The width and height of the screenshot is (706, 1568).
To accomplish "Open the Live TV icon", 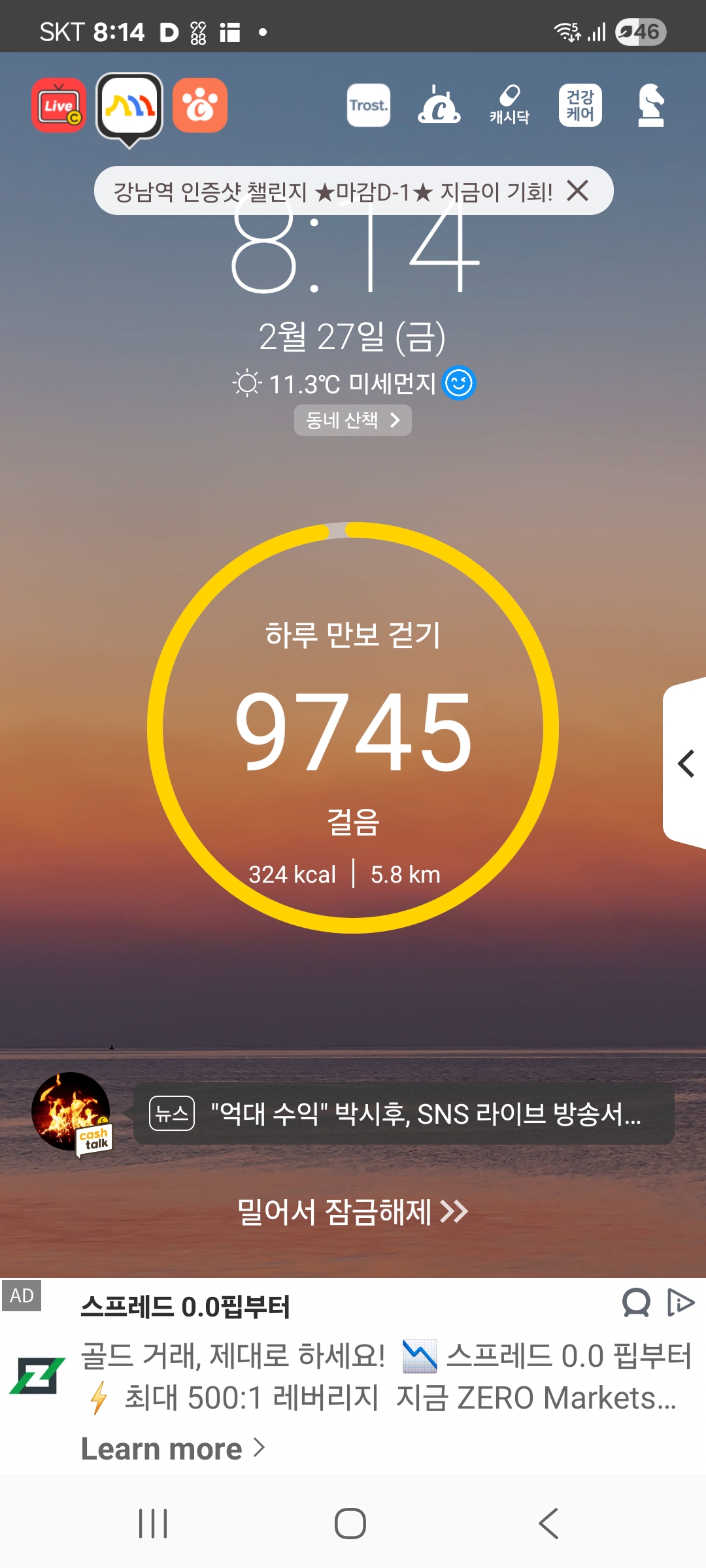I will pyautogui.click(x=59, y=105).
